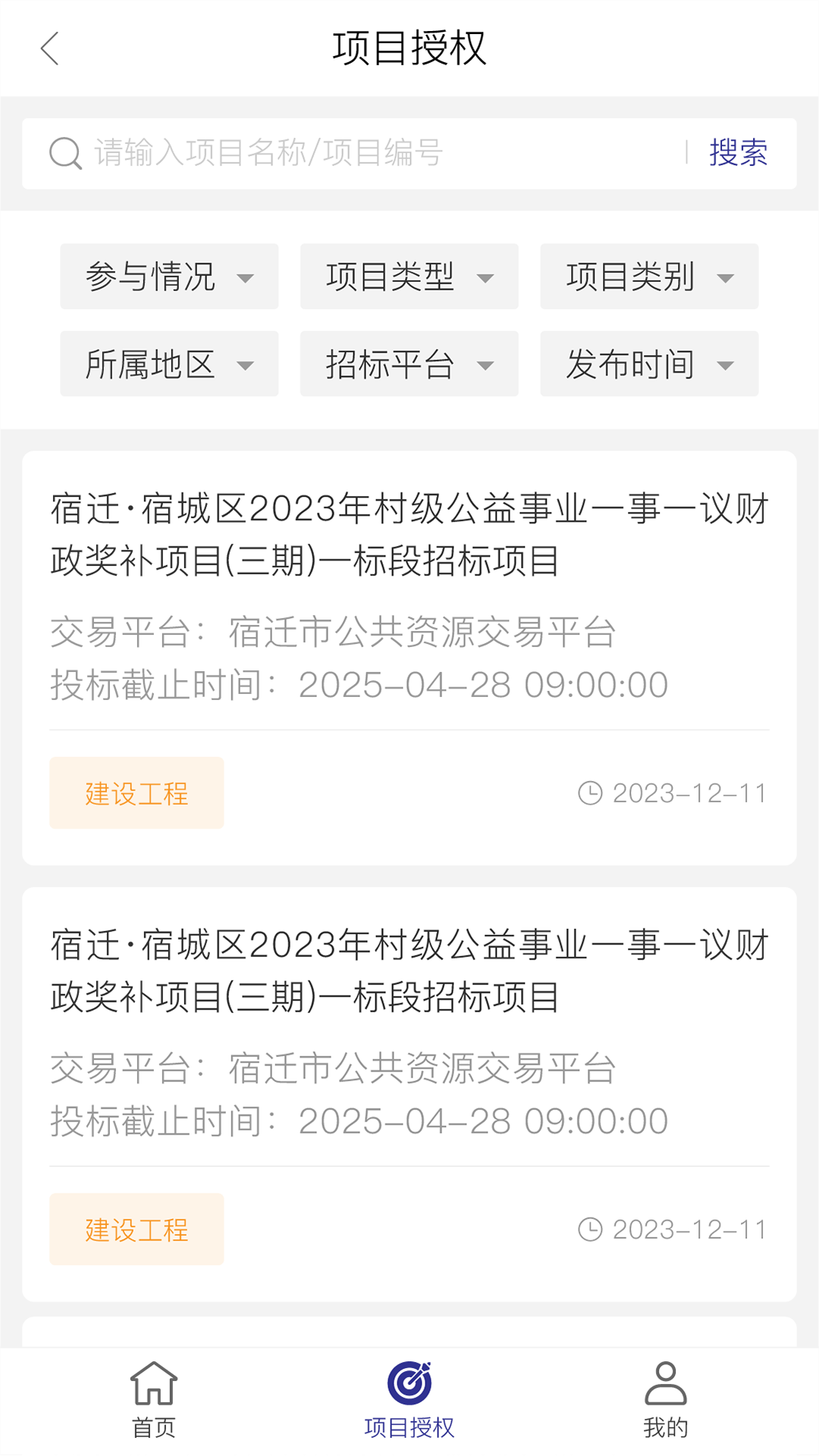Toggle the 所属地区 filter
Screen dimensions: 819x1456
169,364
